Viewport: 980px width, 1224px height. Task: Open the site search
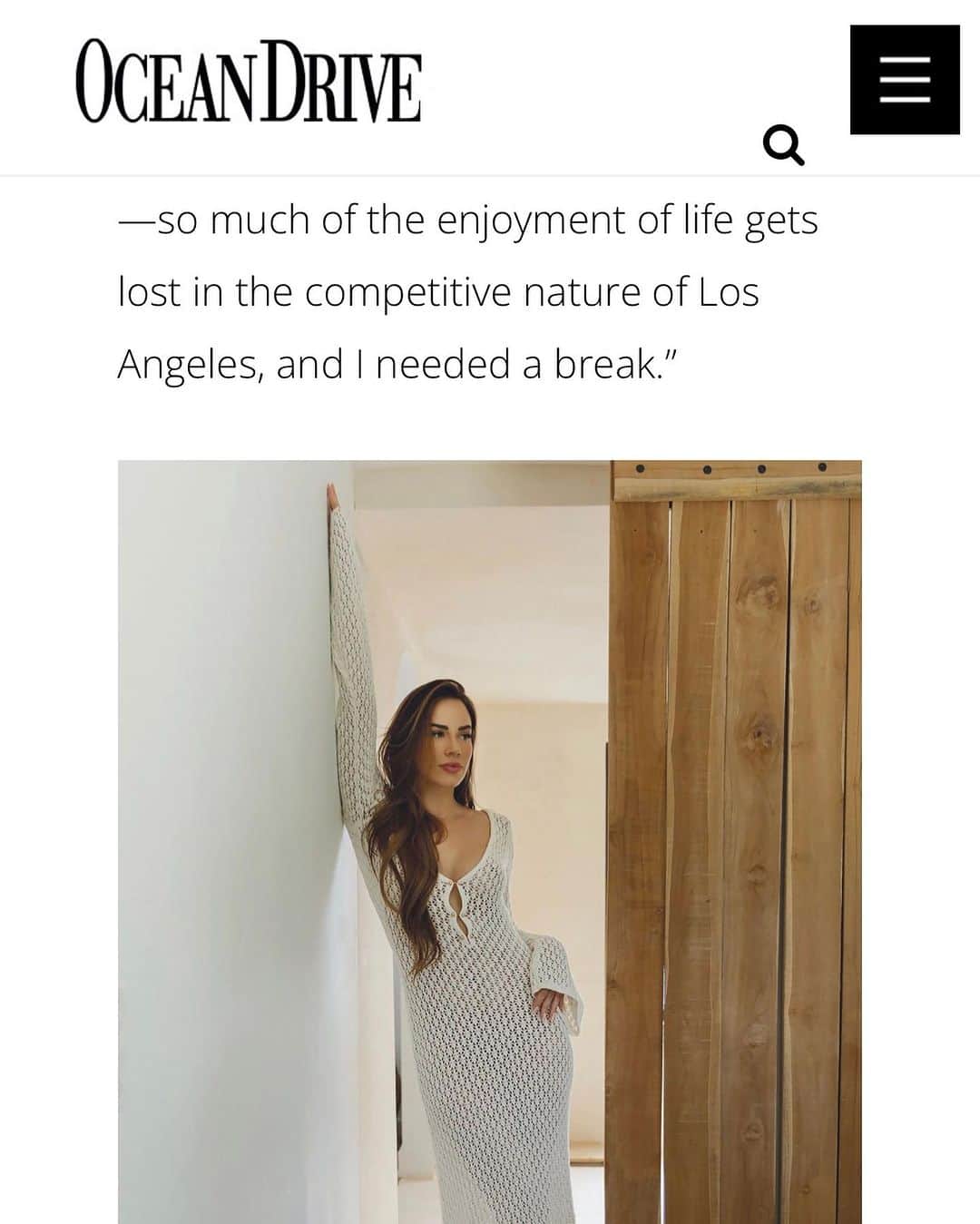(784, 145)
